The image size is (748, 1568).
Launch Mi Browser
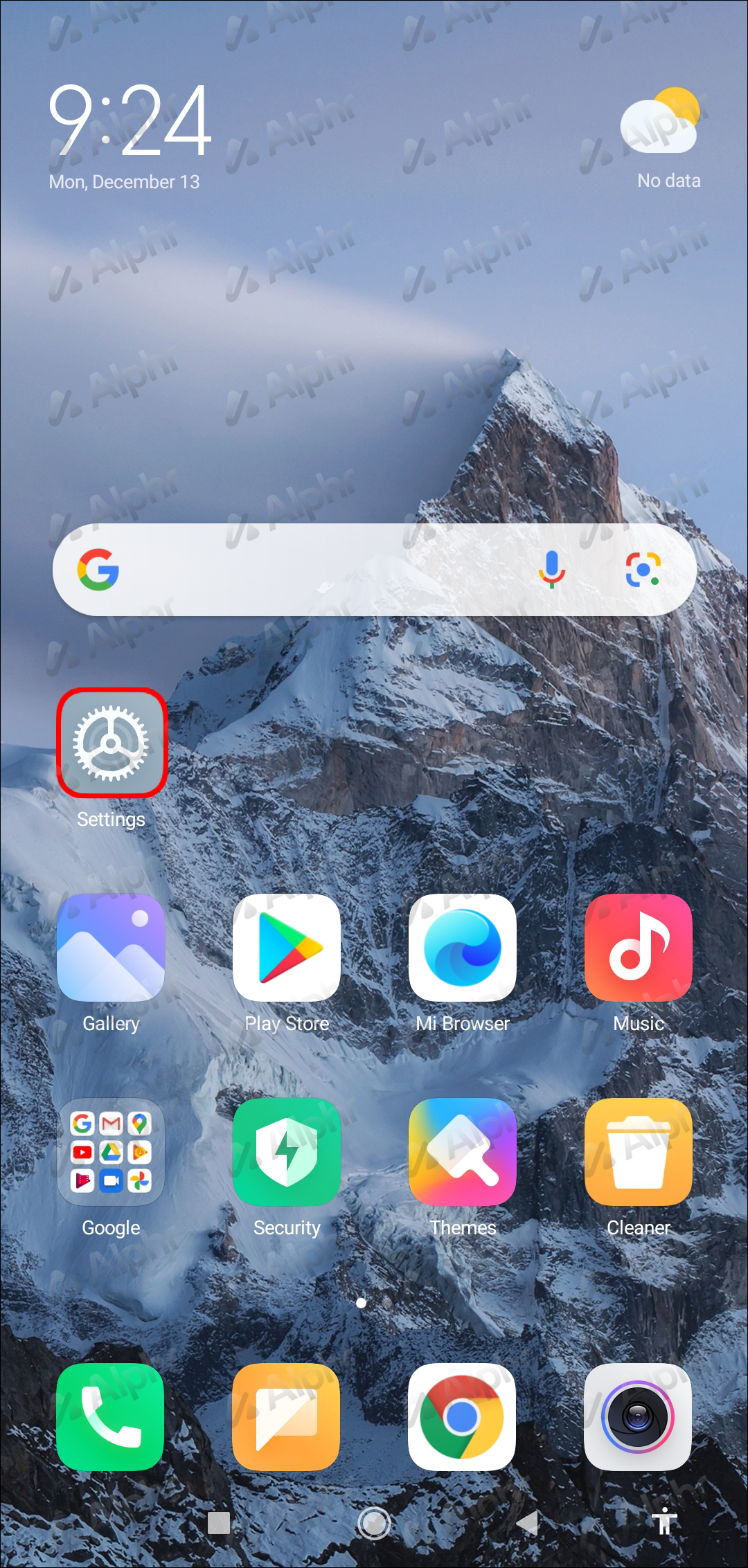tap(463, 947)
